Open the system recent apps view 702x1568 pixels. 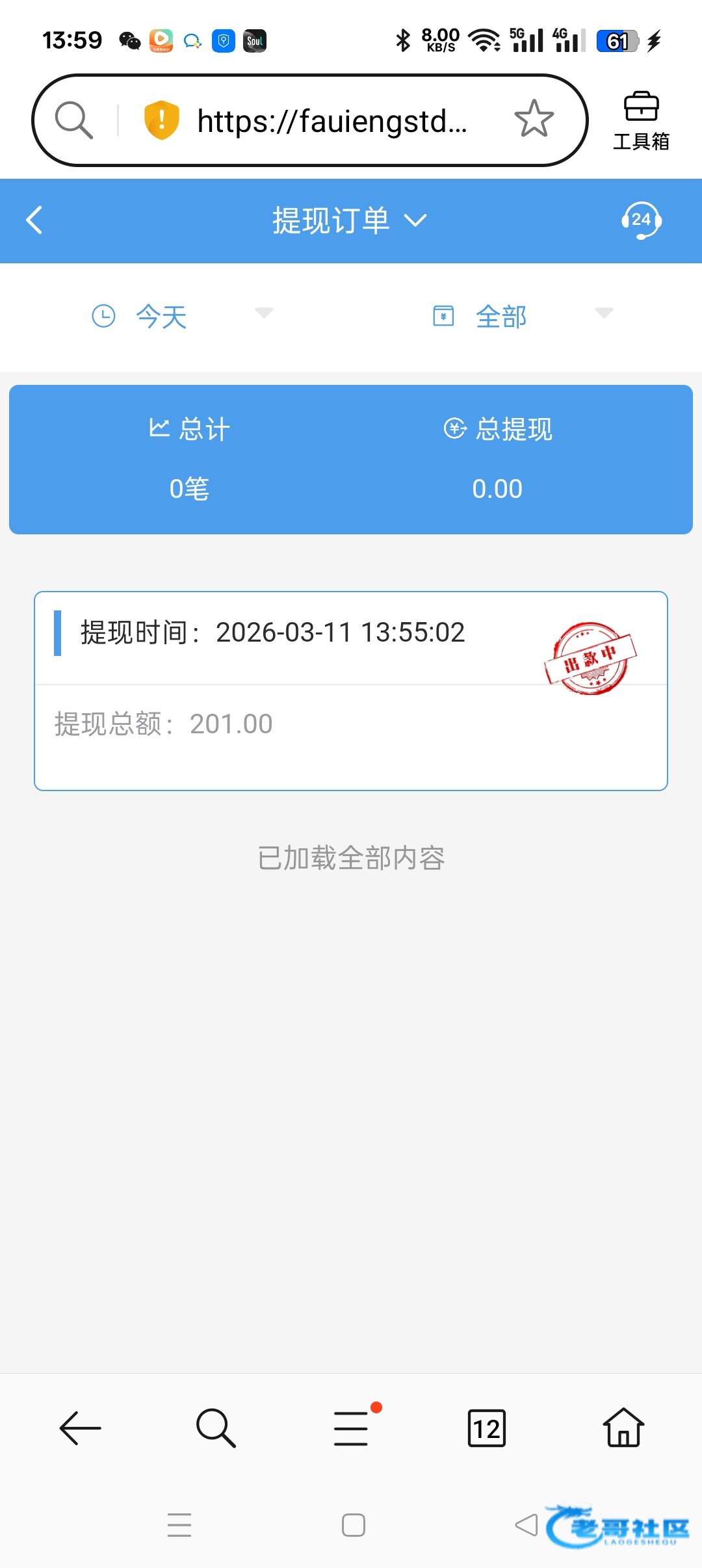click(179, 1524)
